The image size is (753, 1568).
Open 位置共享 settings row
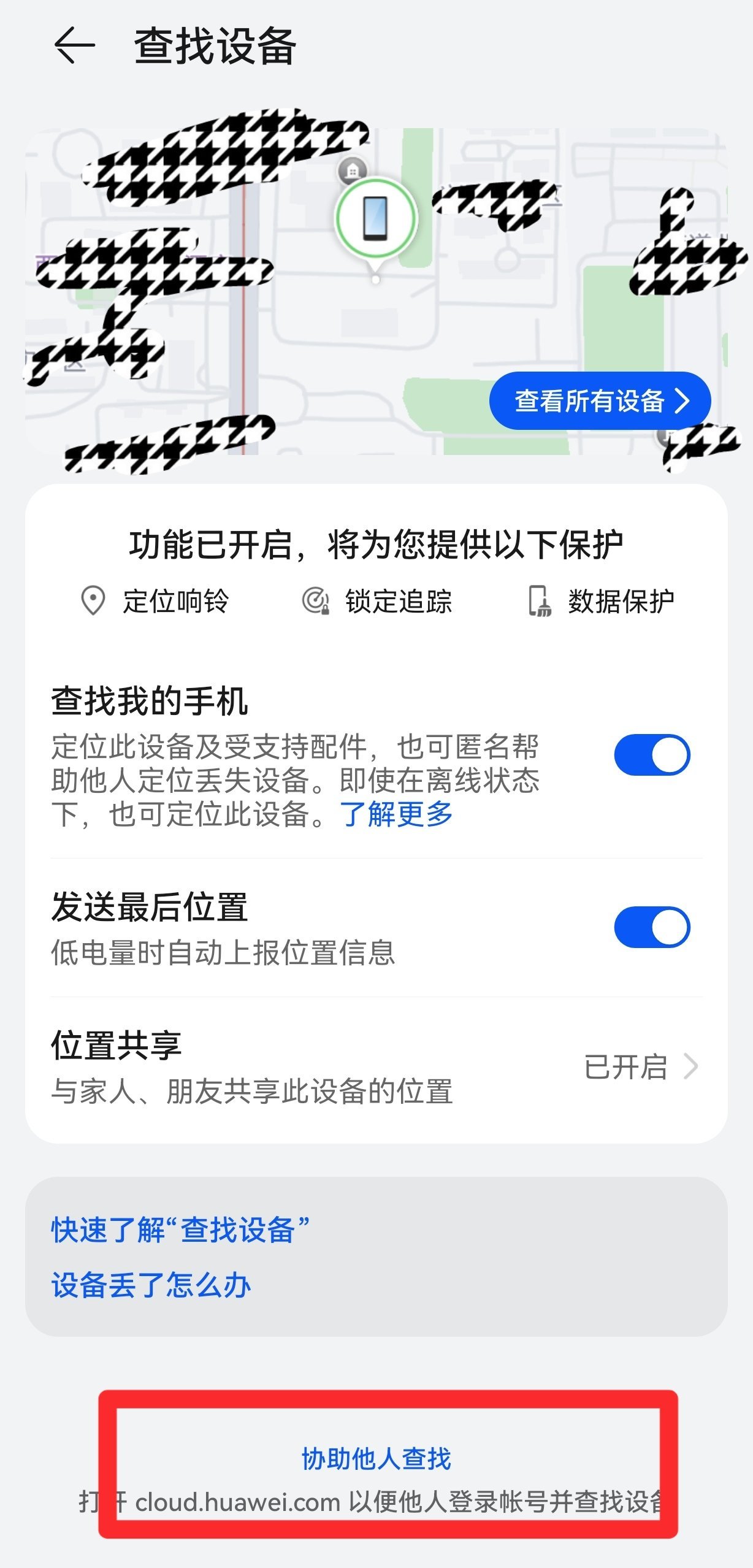point(375,1067)
